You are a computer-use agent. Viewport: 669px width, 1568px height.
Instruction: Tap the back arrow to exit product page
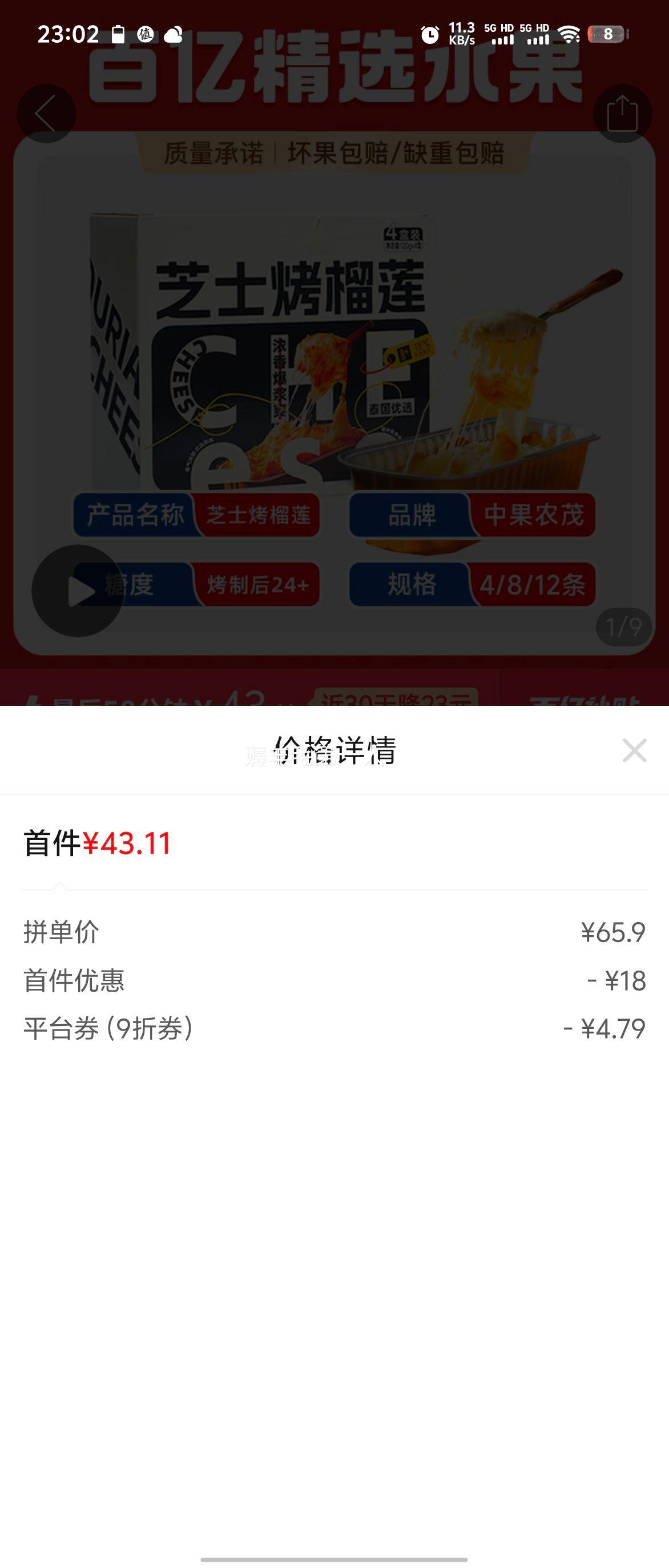(x=45, y=112)
